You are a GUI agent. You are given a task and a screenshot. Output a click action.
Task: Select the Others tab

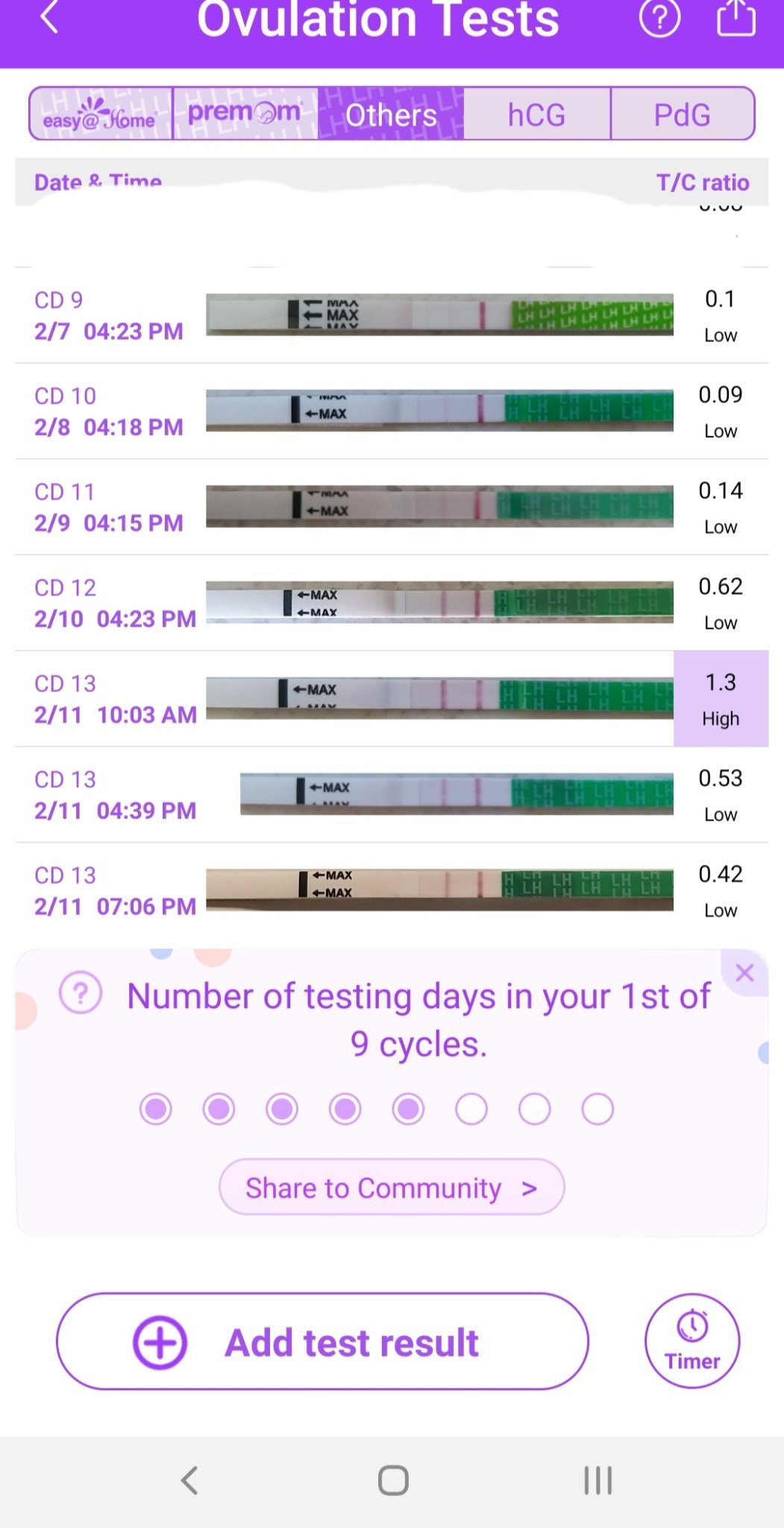tap(391, 114)
